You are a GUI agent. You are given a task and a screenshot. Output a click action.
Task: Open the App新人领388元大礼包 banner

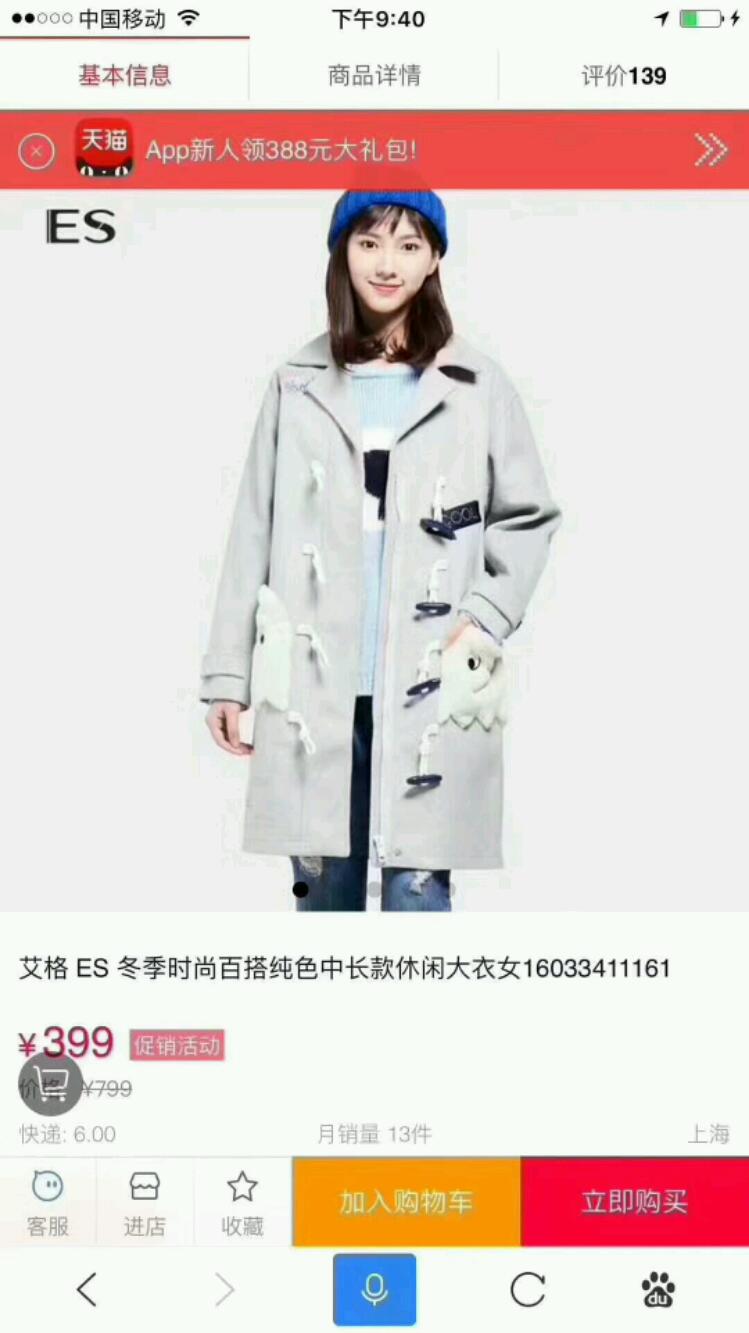(400, 151)
